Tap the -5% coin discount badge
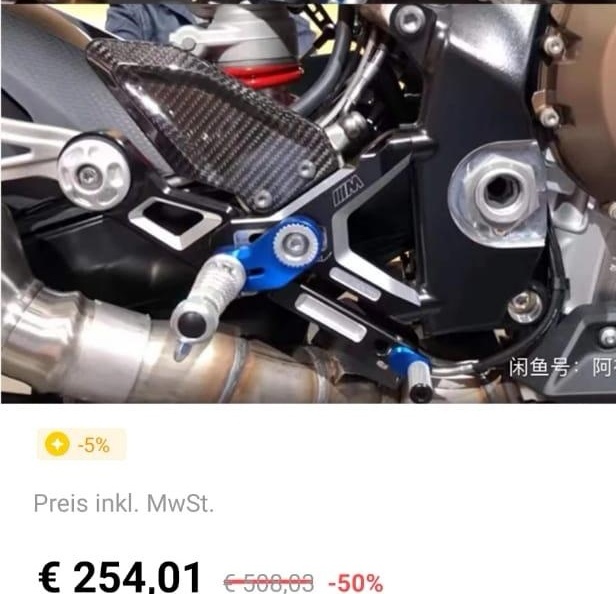This screenshot has width=616, height=594. pos(81,445)
